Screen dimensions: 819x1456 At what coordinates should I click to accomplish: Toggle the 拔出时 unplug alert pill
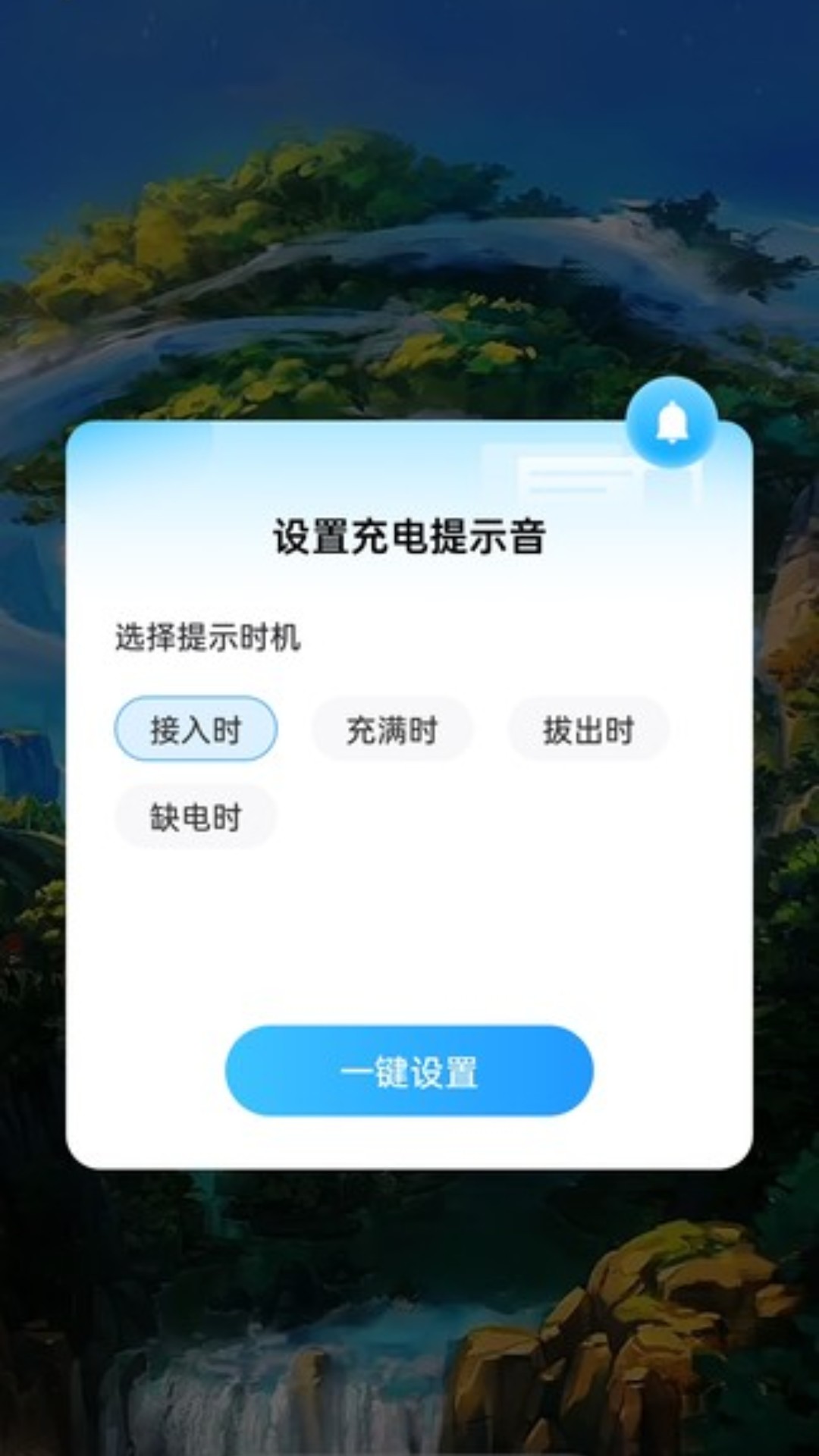tap(590, 729)
